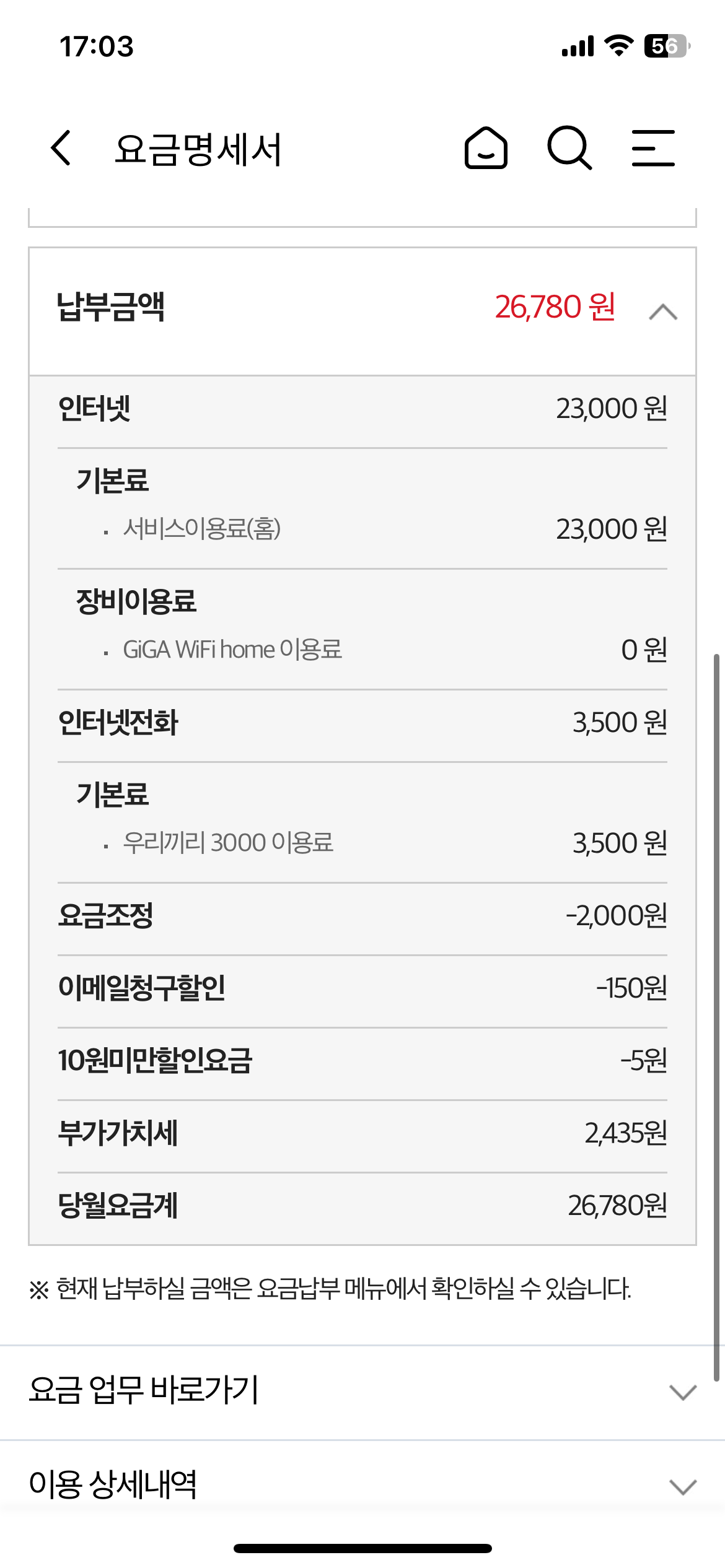725x1568 pixels.
Task: Expand 요금 업무 바로가기 section
Action: click(682, 1392)
